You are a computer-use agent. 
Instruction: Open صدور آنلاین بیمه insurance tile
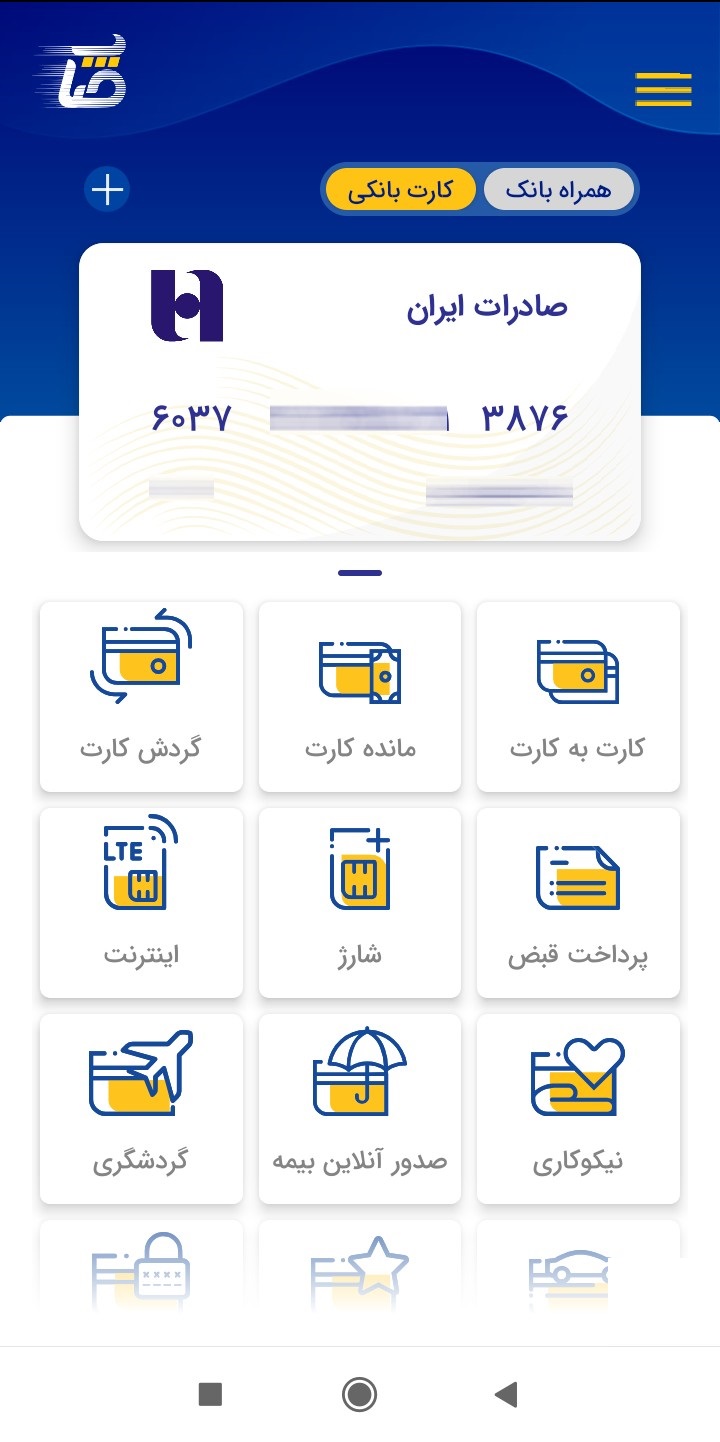pos(360,1109)
